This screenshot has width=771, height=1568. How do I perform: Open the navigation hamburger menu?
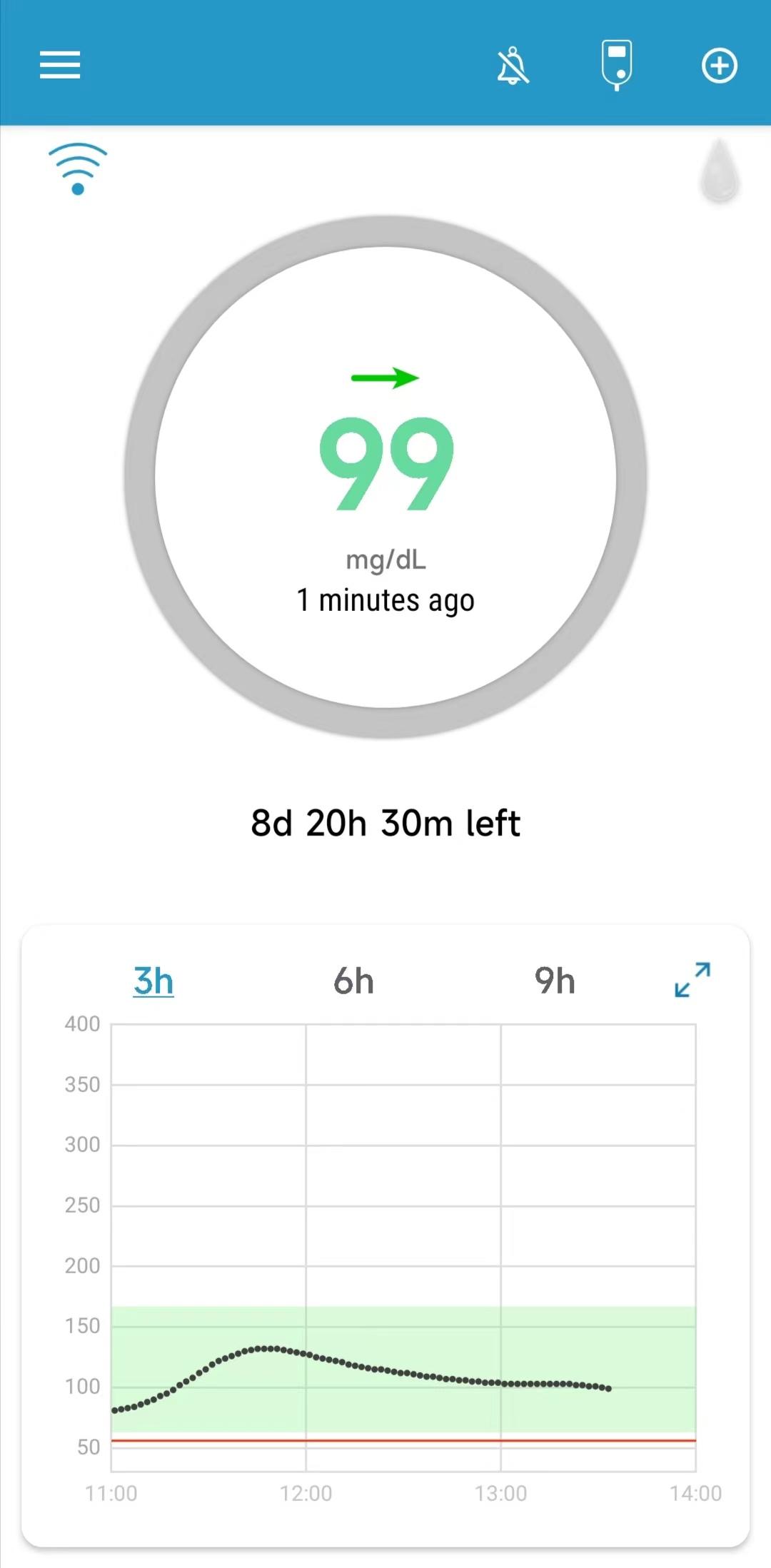pyautogui.click(x=61, y=66)
